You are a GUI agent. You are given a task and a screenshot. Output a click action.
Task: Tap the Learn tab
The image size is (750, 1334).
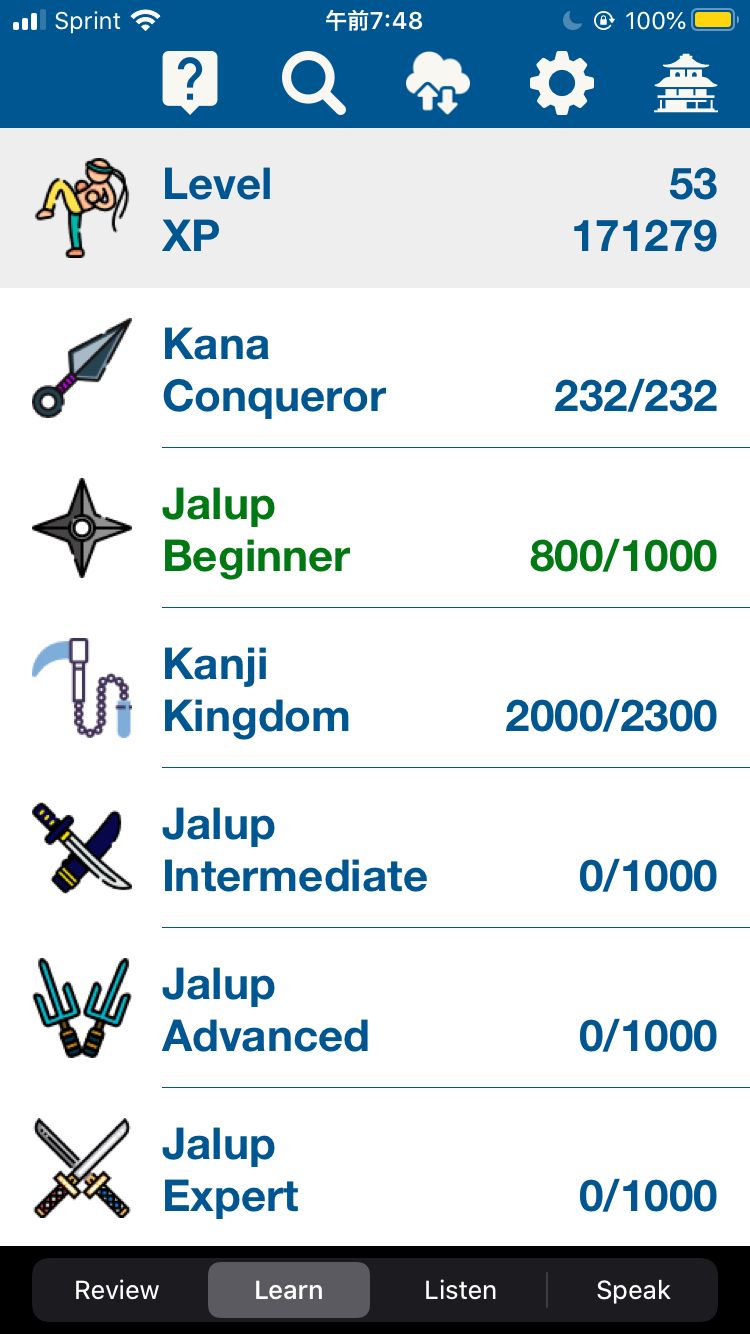289,1290
